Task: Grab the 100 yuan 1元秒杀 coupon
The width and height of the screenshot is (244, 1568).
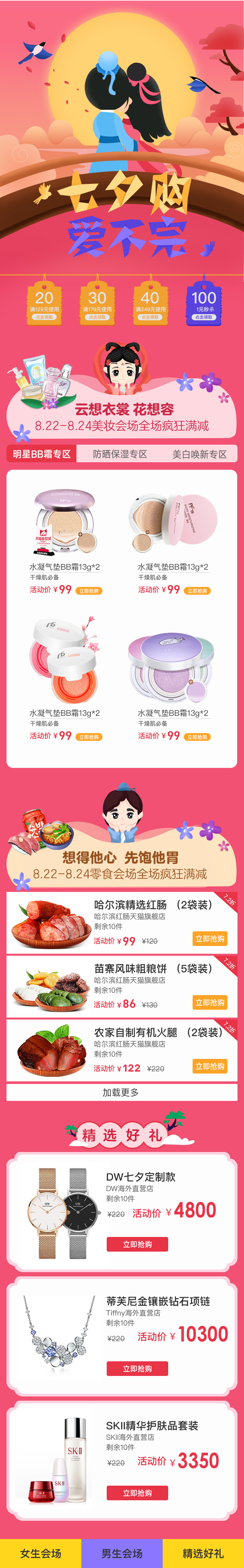Action: [x=203, y=316]
